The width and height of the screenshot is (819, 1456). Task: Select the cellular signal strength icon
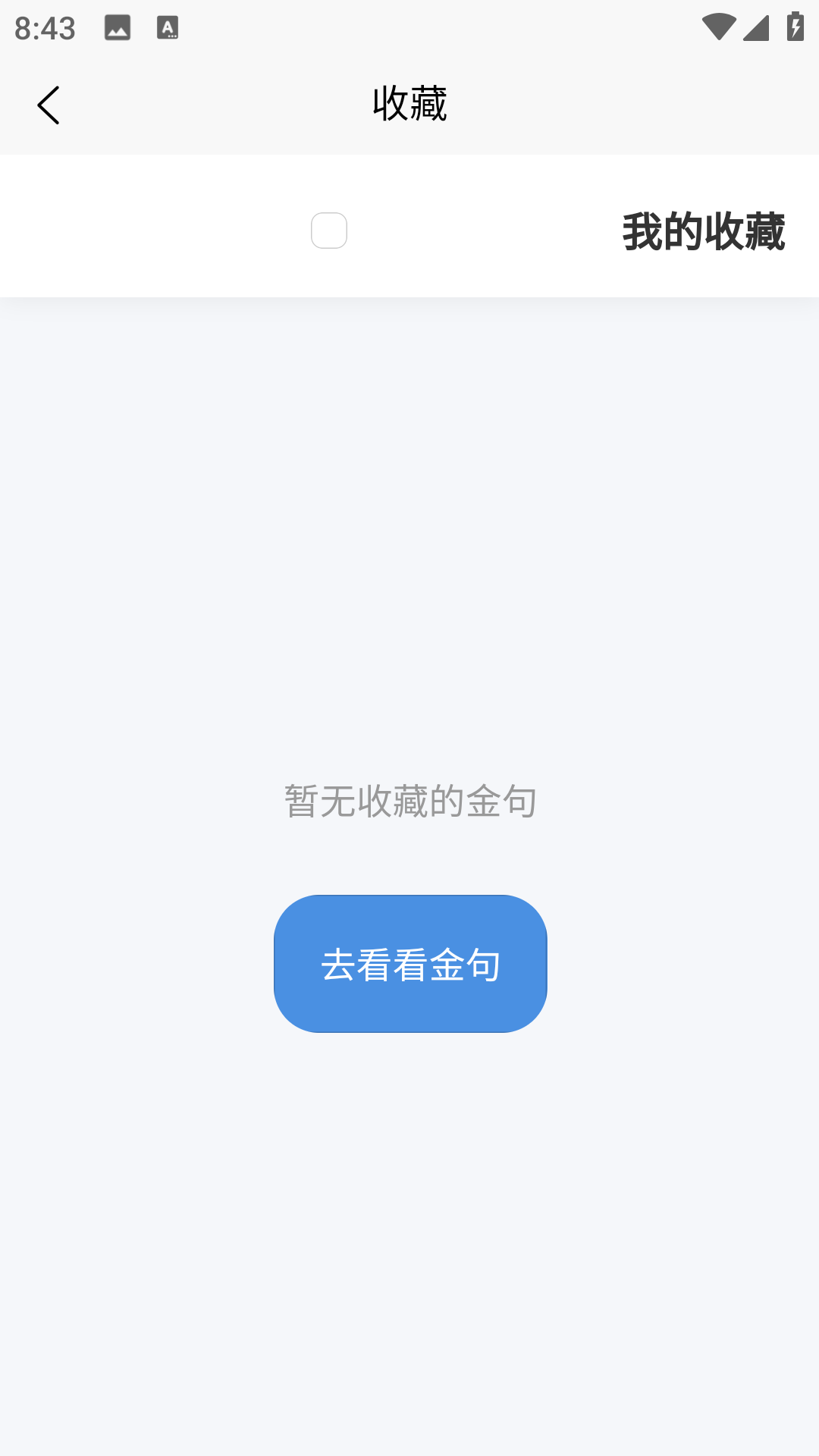[755, 28]
